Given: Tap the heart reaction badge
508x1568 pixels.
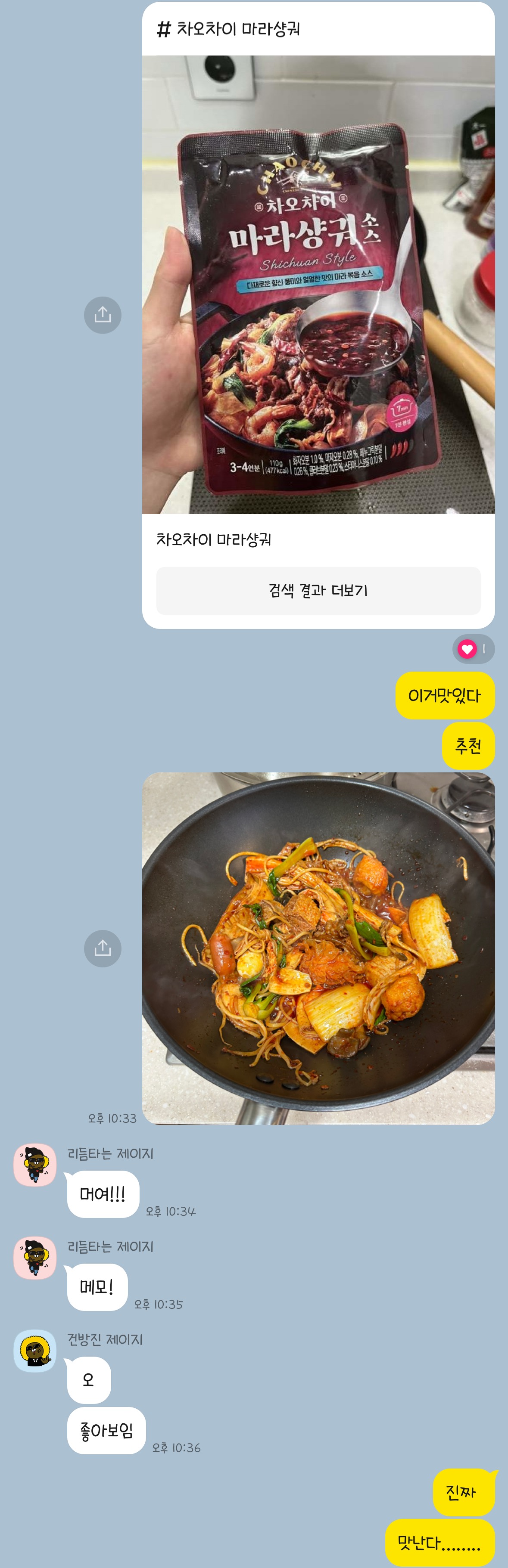Looking at the screenshot, I should 473,649.
